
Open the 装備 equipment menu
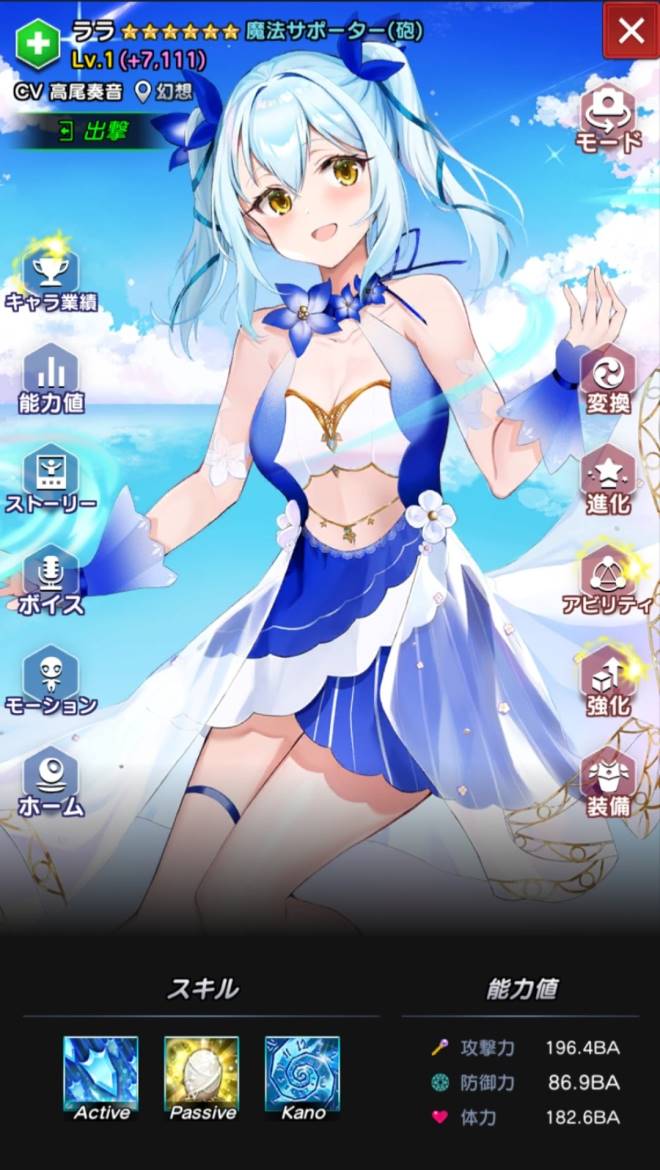pos(608,782)
